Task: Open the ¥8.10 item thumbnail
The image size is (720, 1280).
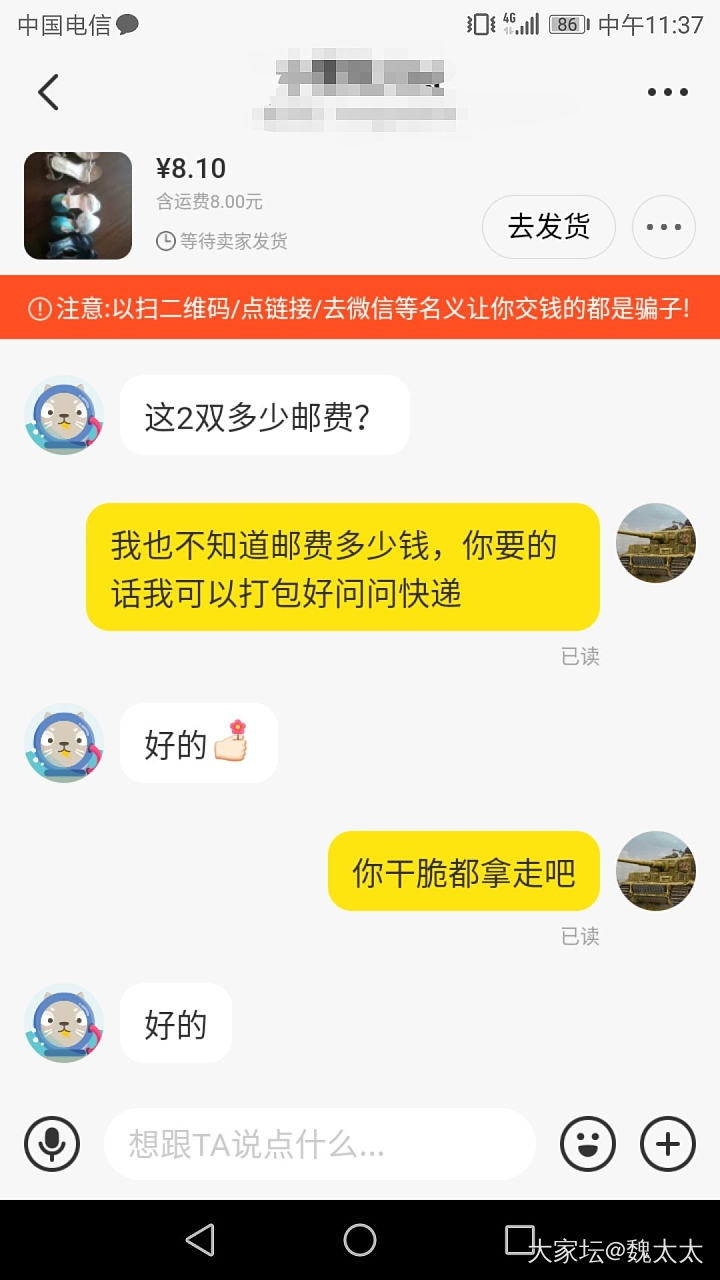Action: [x=78, y=206]
